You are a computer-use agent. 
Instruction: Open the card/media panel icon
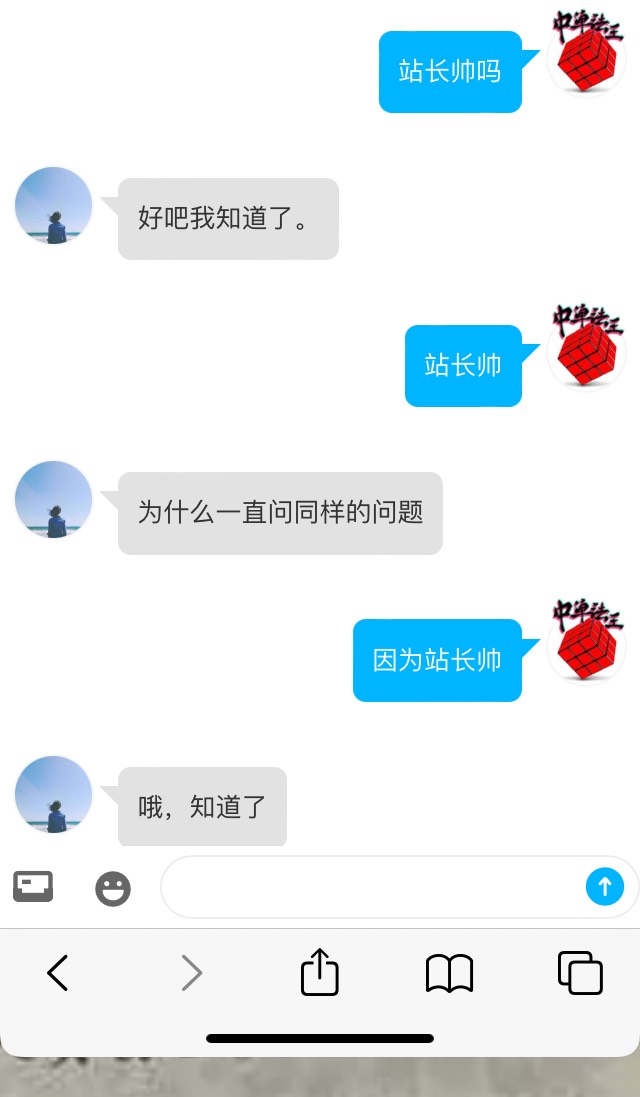pos(33,886)
